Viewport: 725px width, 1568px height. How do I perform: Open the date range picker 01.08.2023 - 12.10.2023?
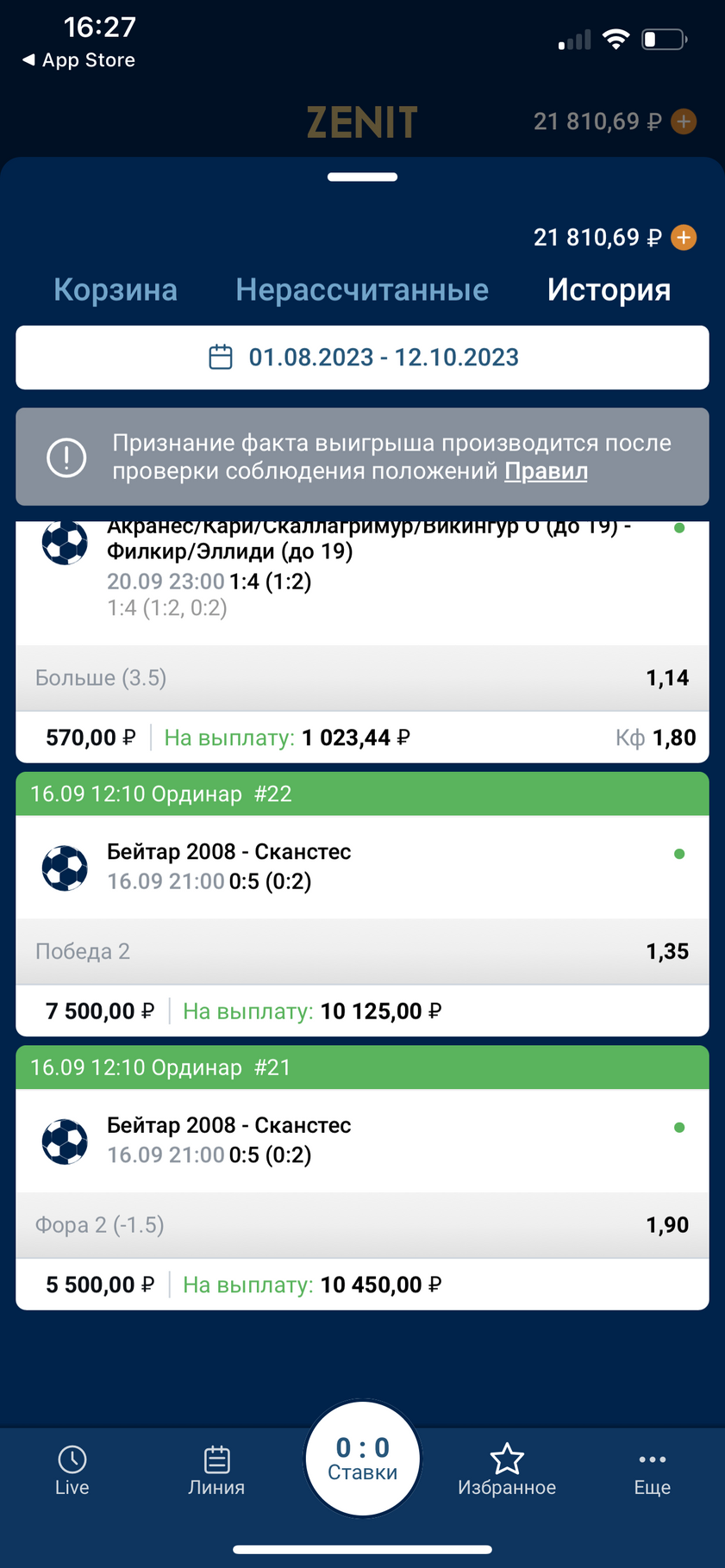coord(362,358)
